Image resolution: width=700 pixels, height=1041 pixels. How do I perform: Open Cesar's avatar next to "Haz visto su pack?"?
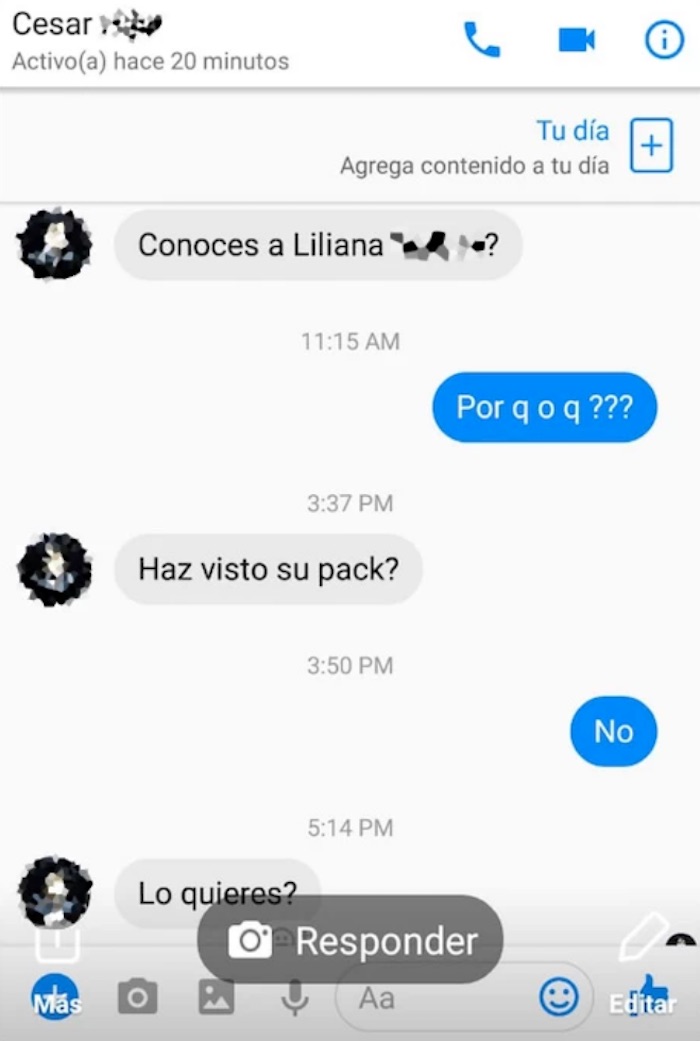click(54, 570)
